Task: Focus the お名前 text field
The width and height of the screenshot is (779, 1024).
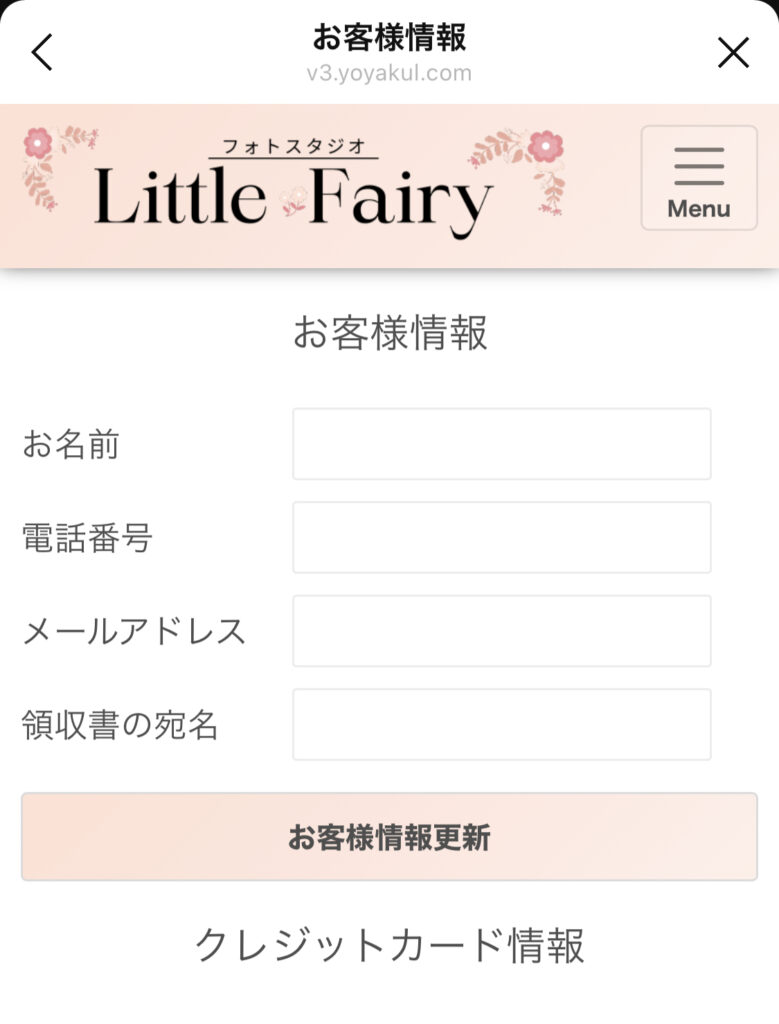Action: (501, 444)
